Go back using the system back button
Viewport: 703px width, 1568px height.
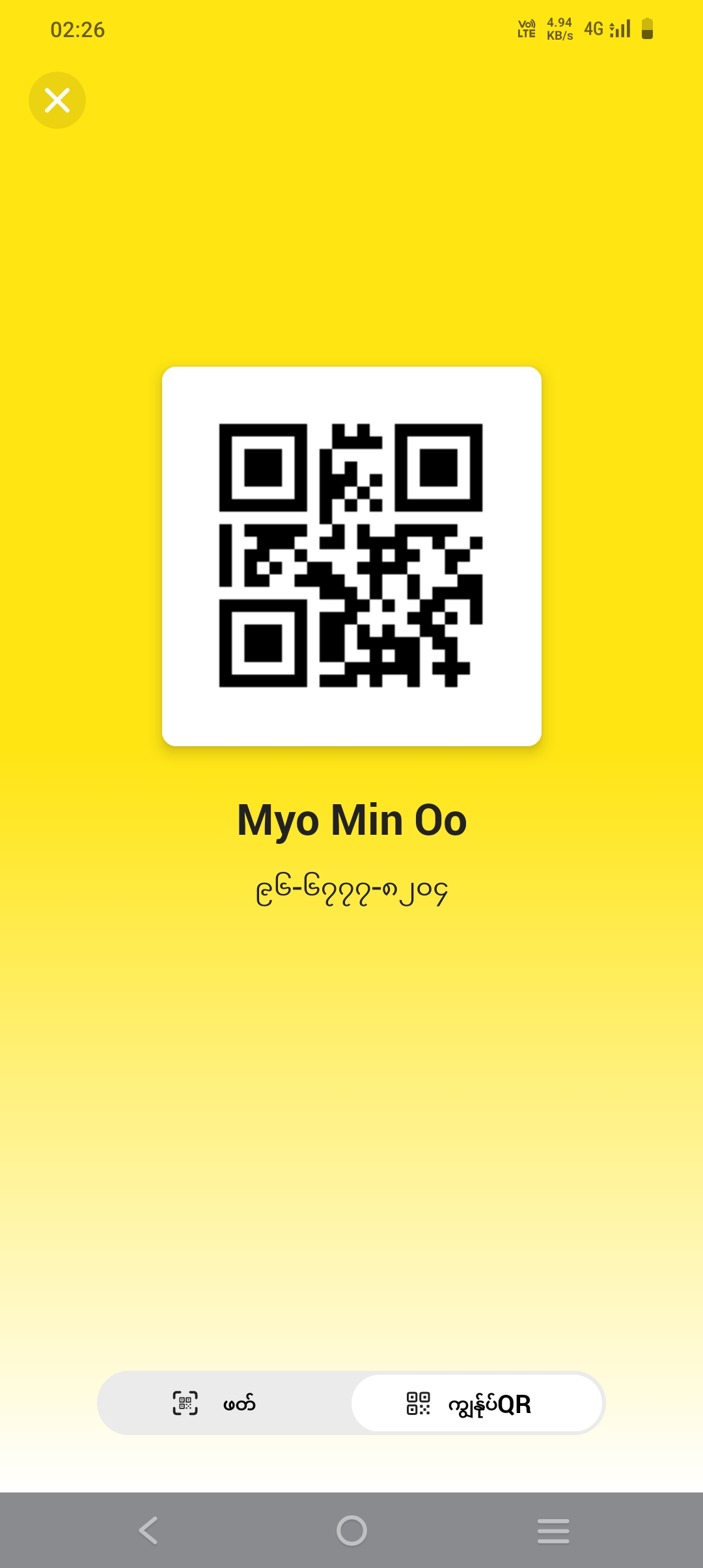(148, 1530)
